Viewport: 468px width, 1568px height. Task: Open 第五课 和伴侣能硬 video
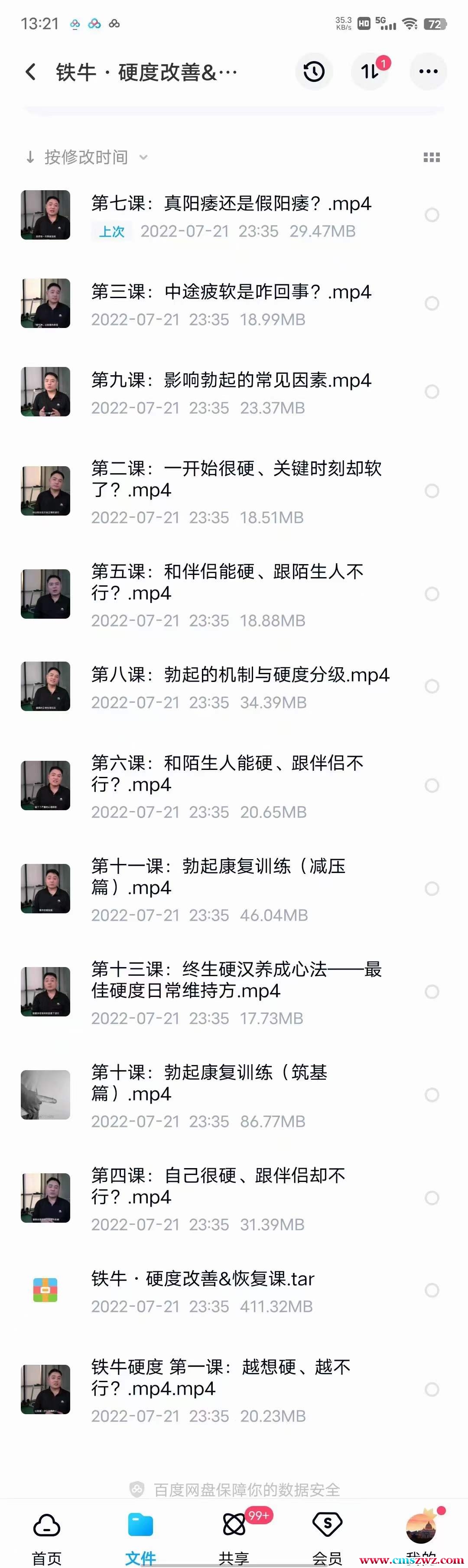pyautogui.click(x=226, y=582)
